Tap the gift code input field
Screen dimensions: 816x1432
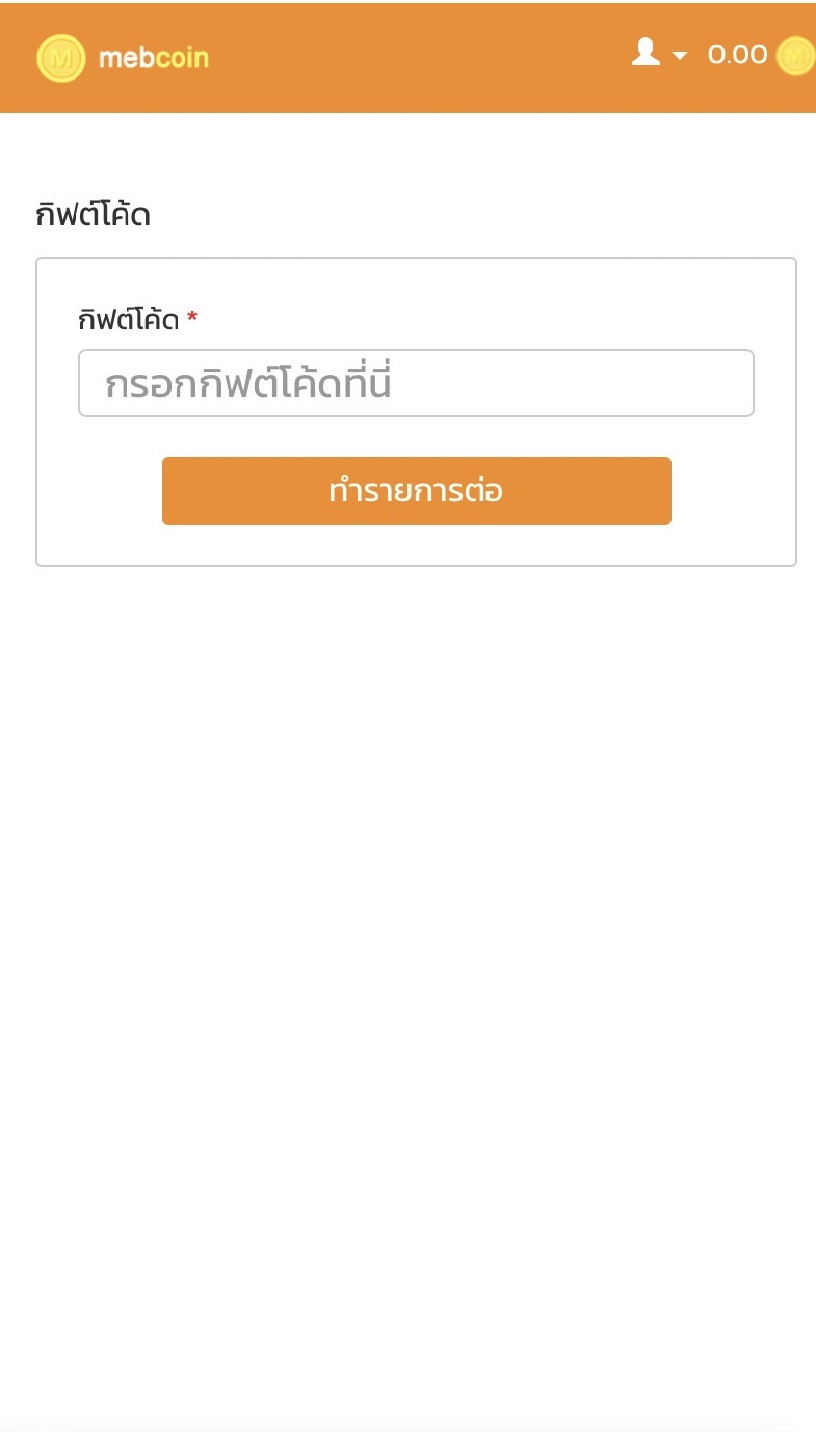(416, 383)
